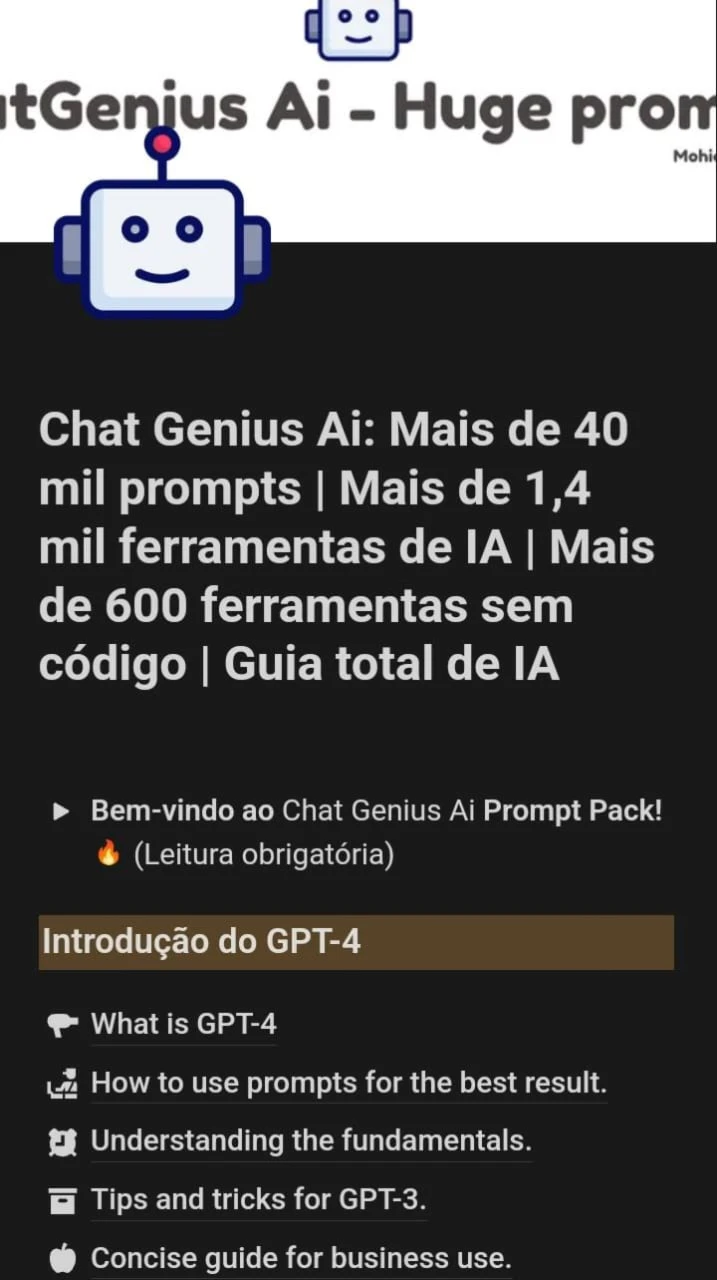Open Tips and tricks for GPT-3
The height and width of the screenshot is (1280, 717).
259,1200
